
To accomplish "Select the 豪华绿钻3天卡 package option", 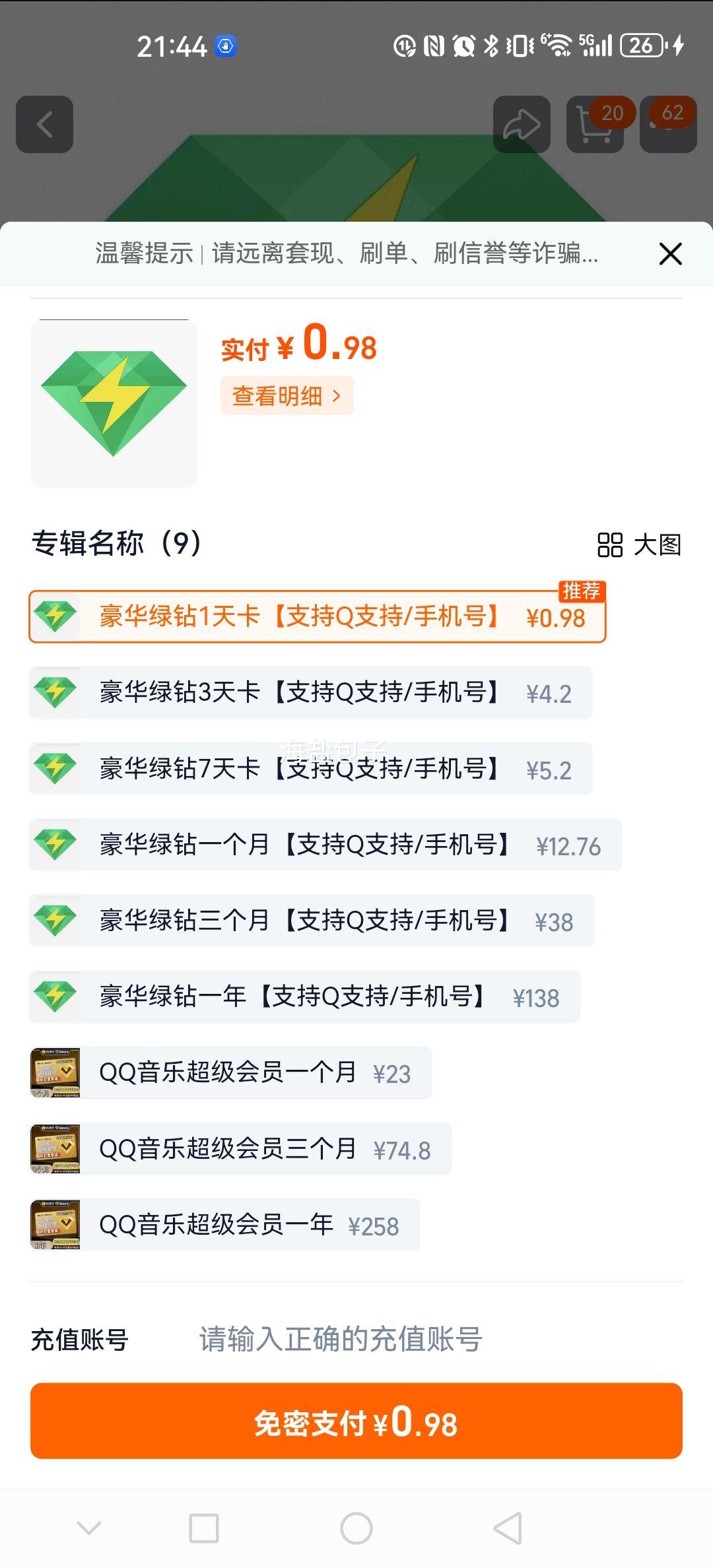I will [x=310, y=693].
